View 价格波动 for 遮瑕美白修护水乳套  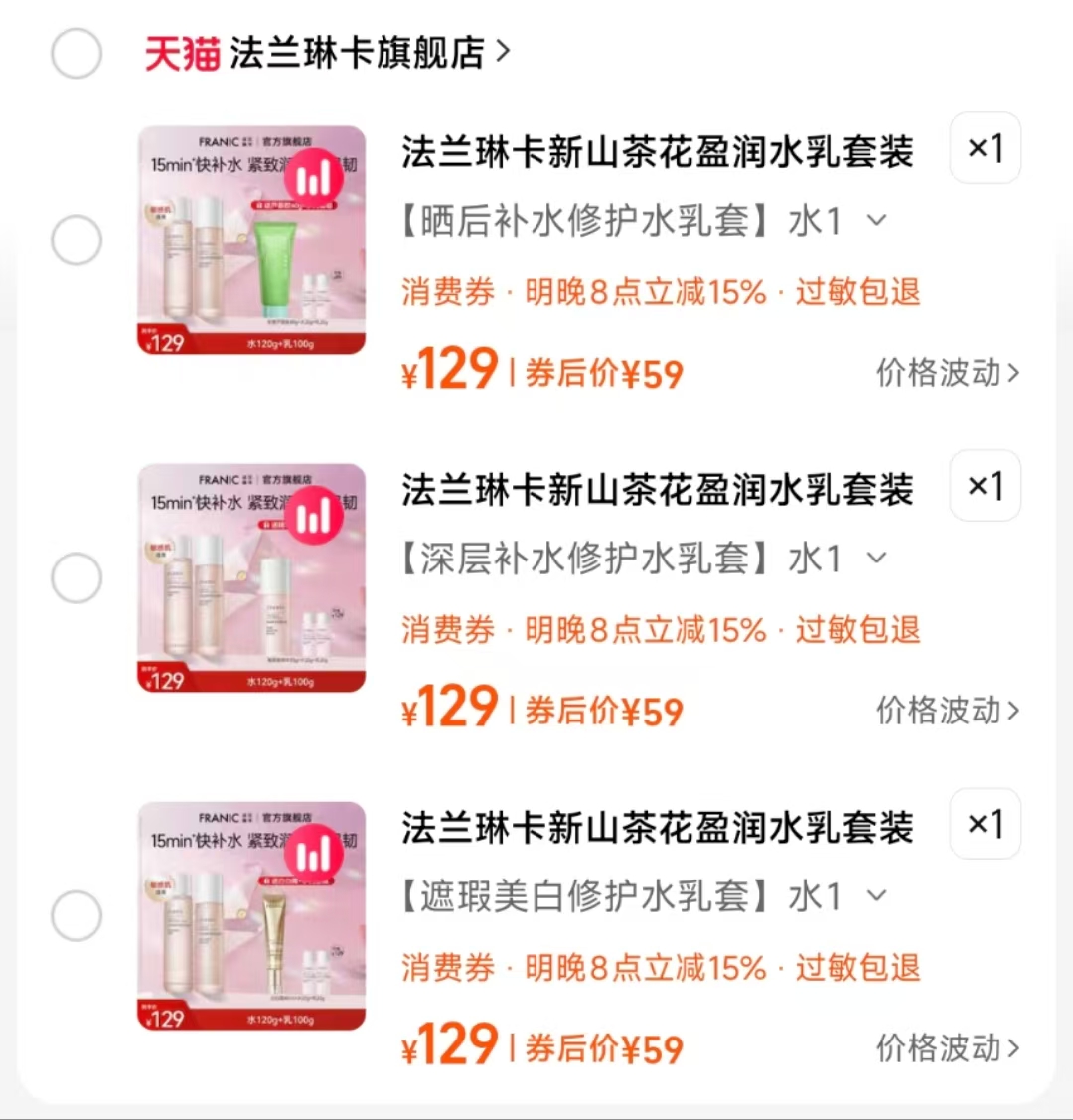click(x=947, y=1048)
